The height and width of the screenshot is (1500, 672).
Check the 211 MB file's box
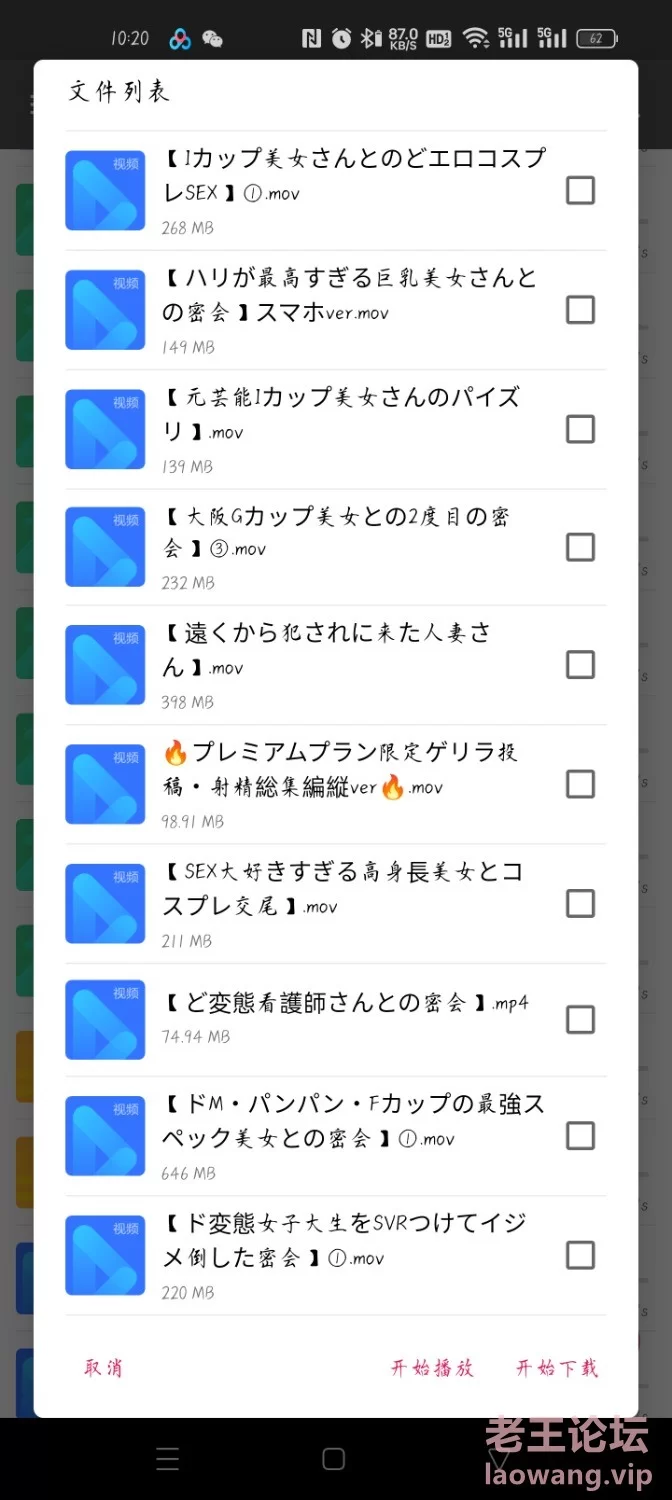point(580,903)
